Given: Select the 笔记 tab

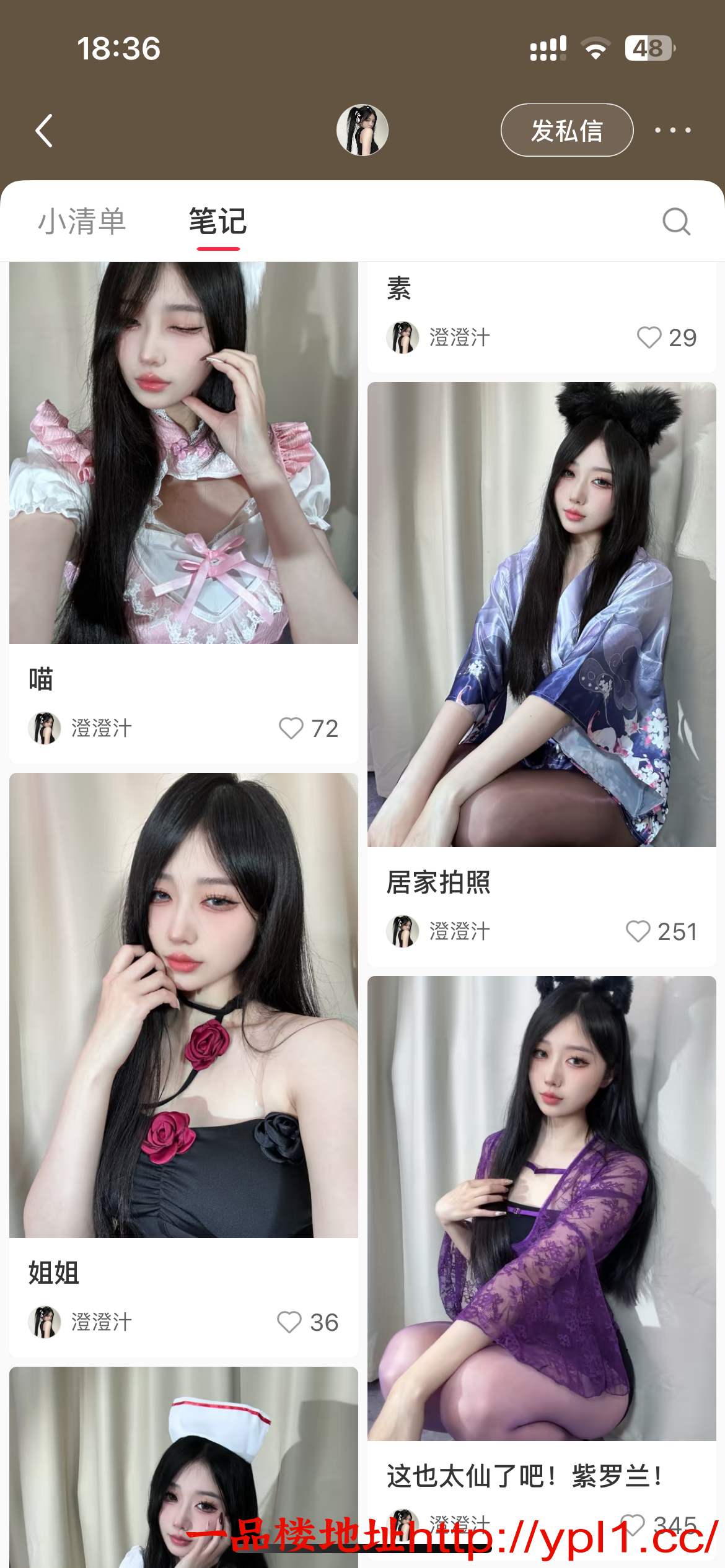Looking at the screenshot, I should tap(217, 222).
